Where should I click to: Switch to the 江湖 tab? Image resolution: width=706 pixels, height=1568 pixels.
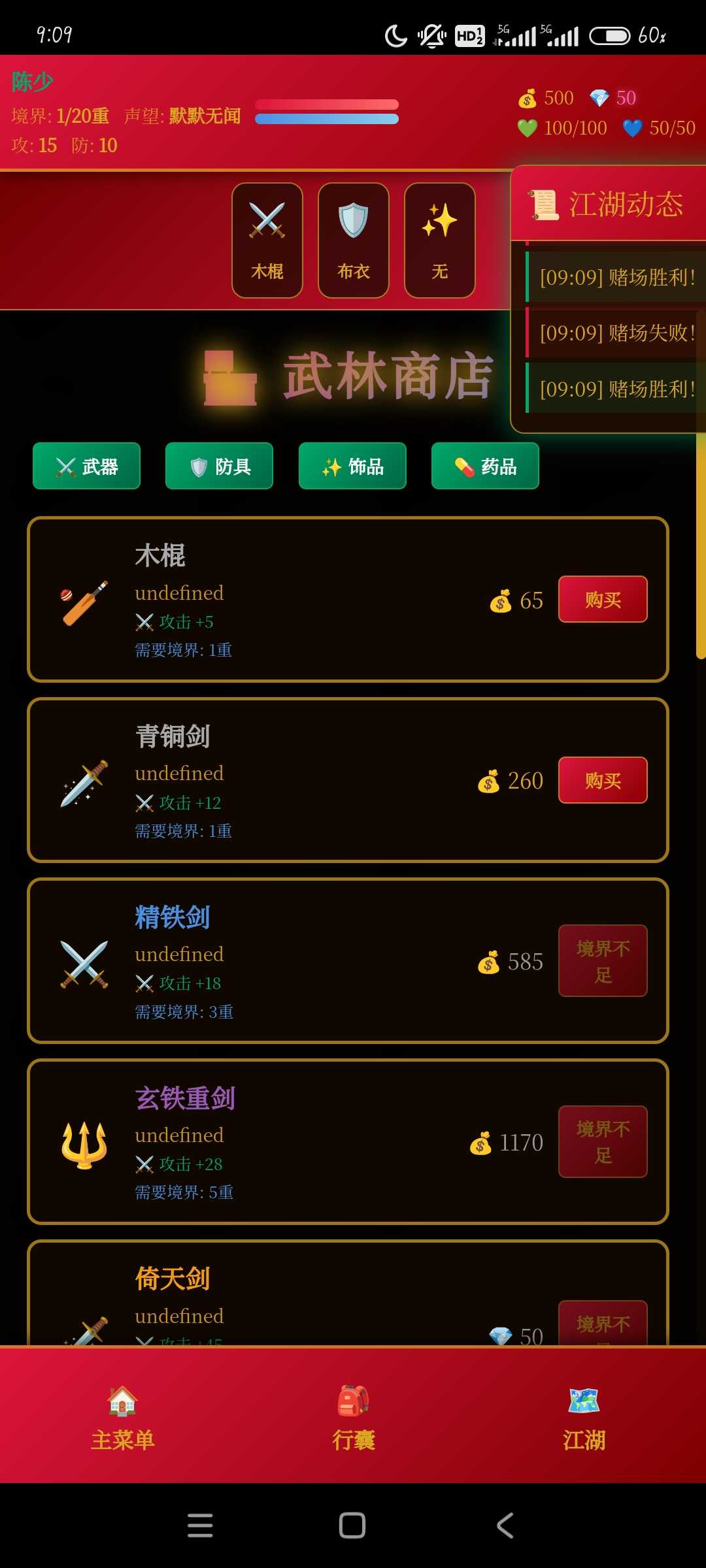pos(584,1416)
